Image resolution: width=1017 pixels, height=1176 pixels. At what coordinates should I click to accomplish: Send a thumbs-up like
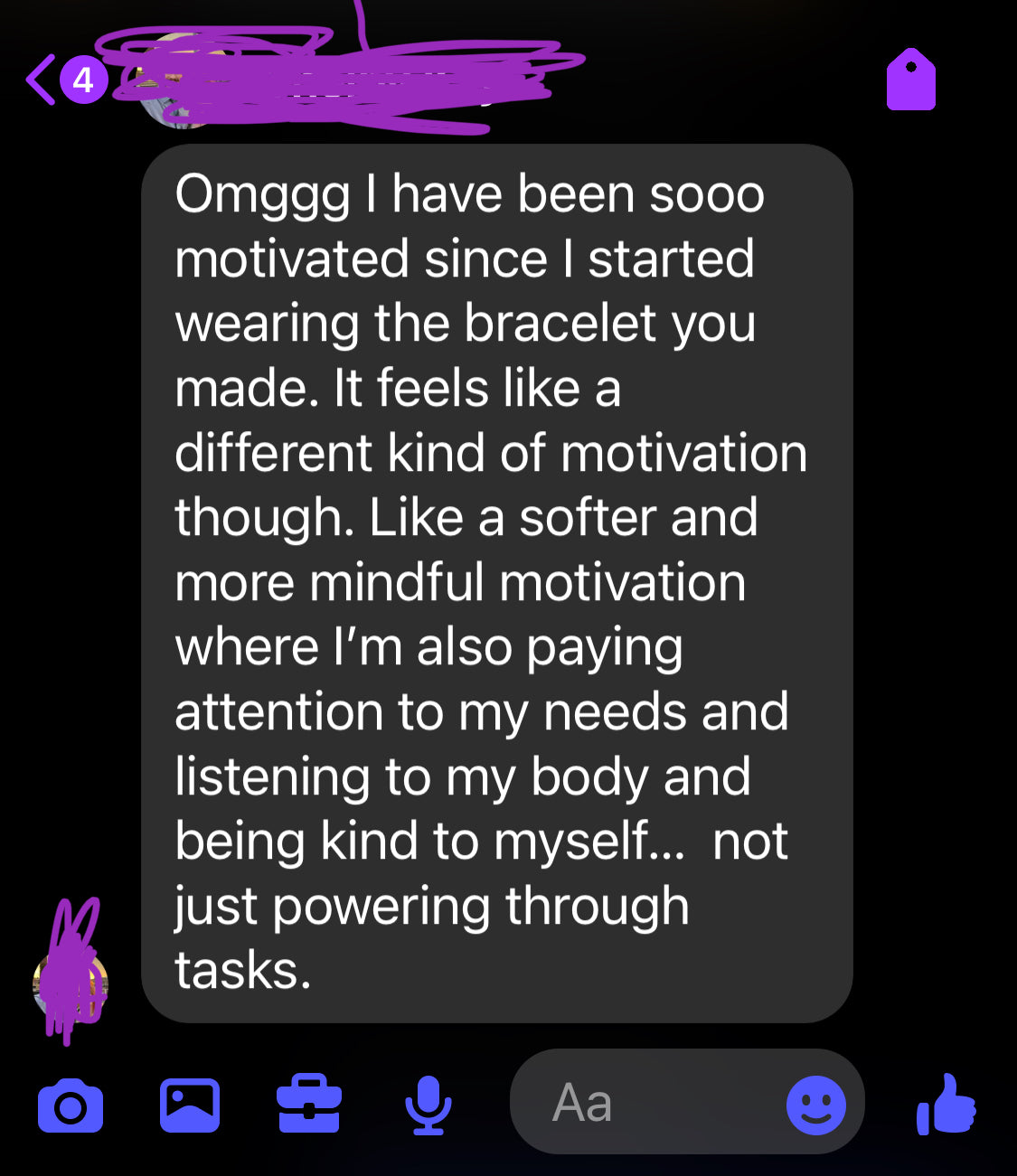(946, 1105)
